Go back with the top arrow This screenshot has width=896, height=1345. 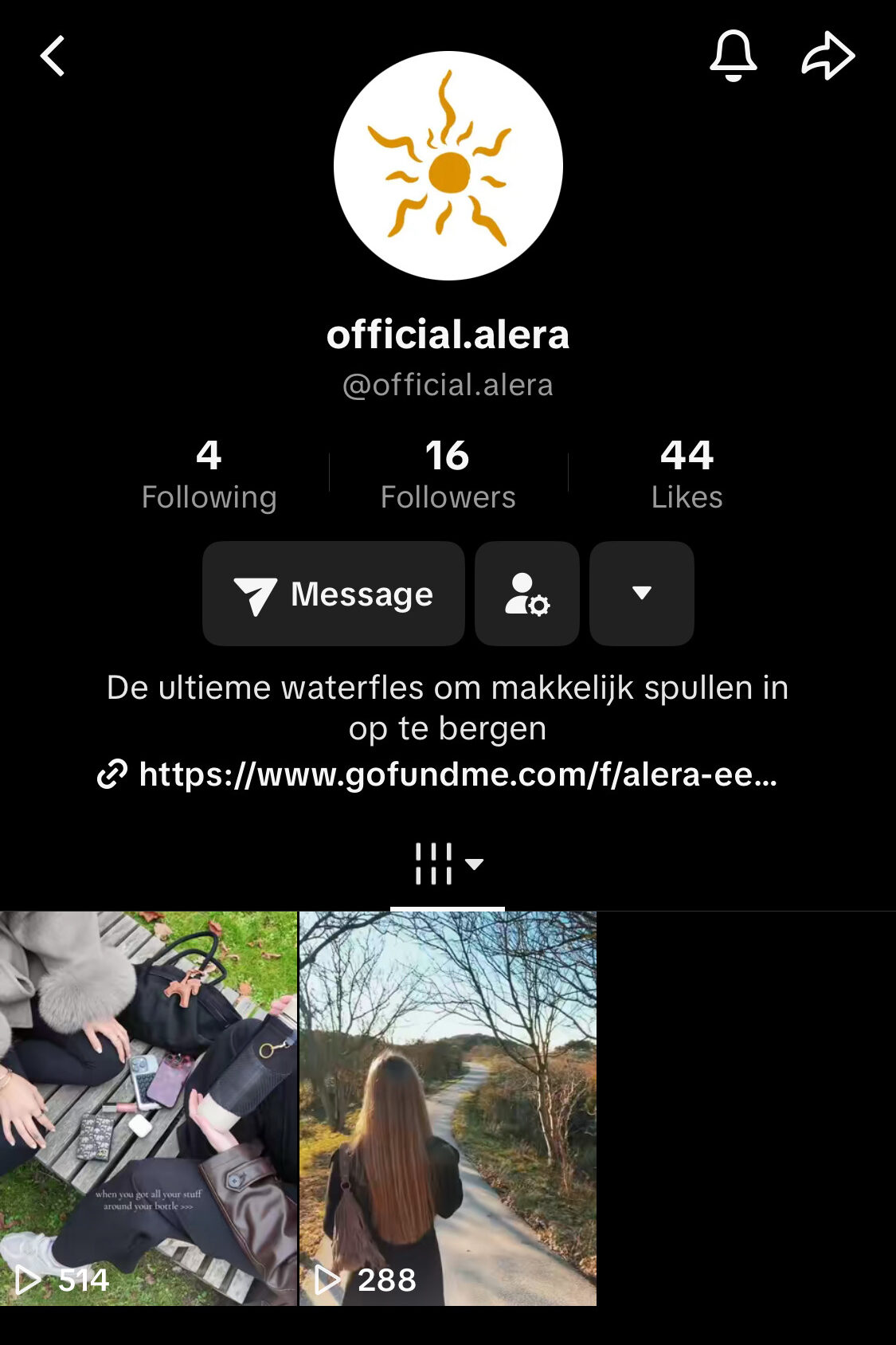tap(53, 57)
